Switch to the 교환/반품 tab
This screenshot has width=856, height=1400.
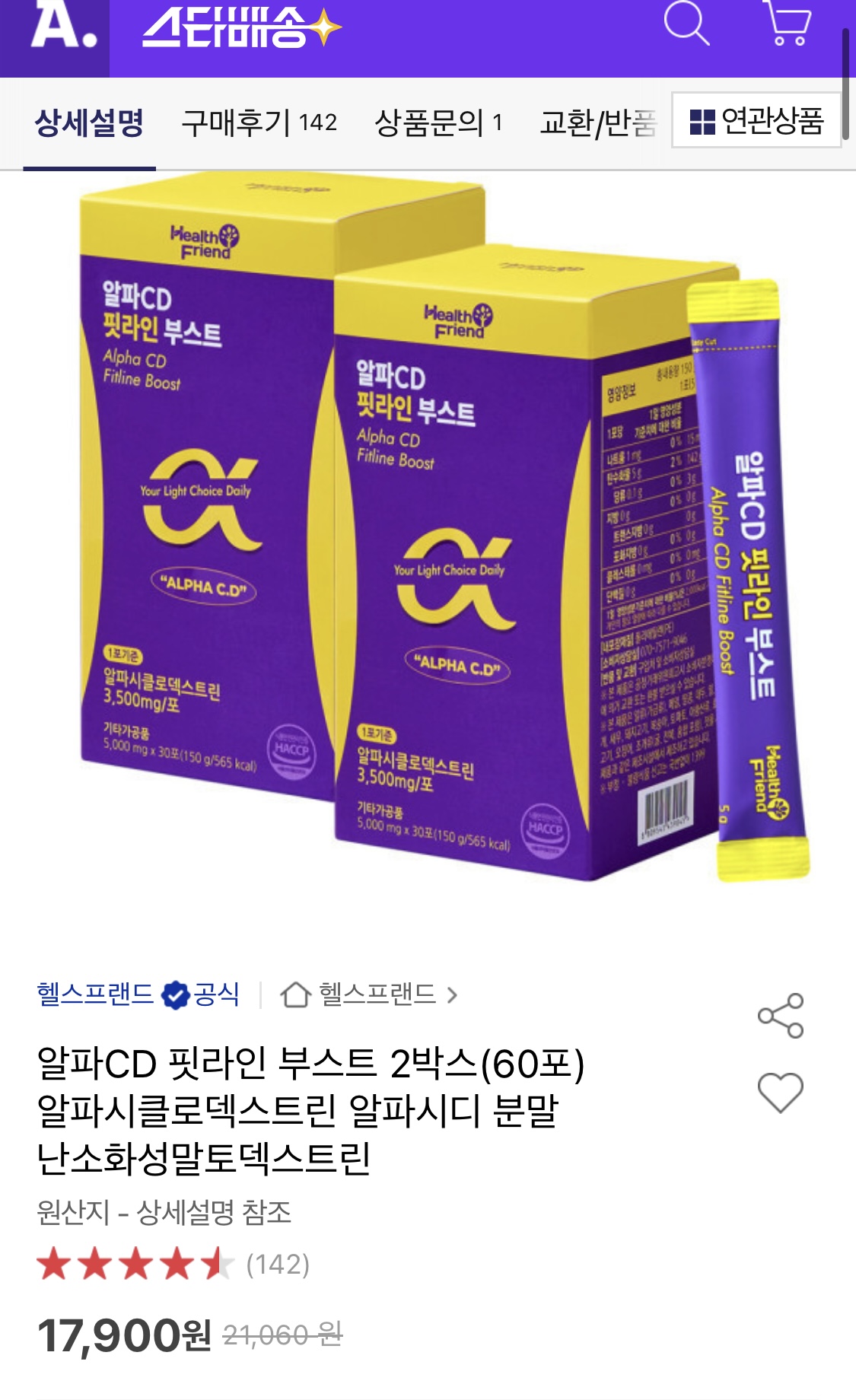[597, 123]
